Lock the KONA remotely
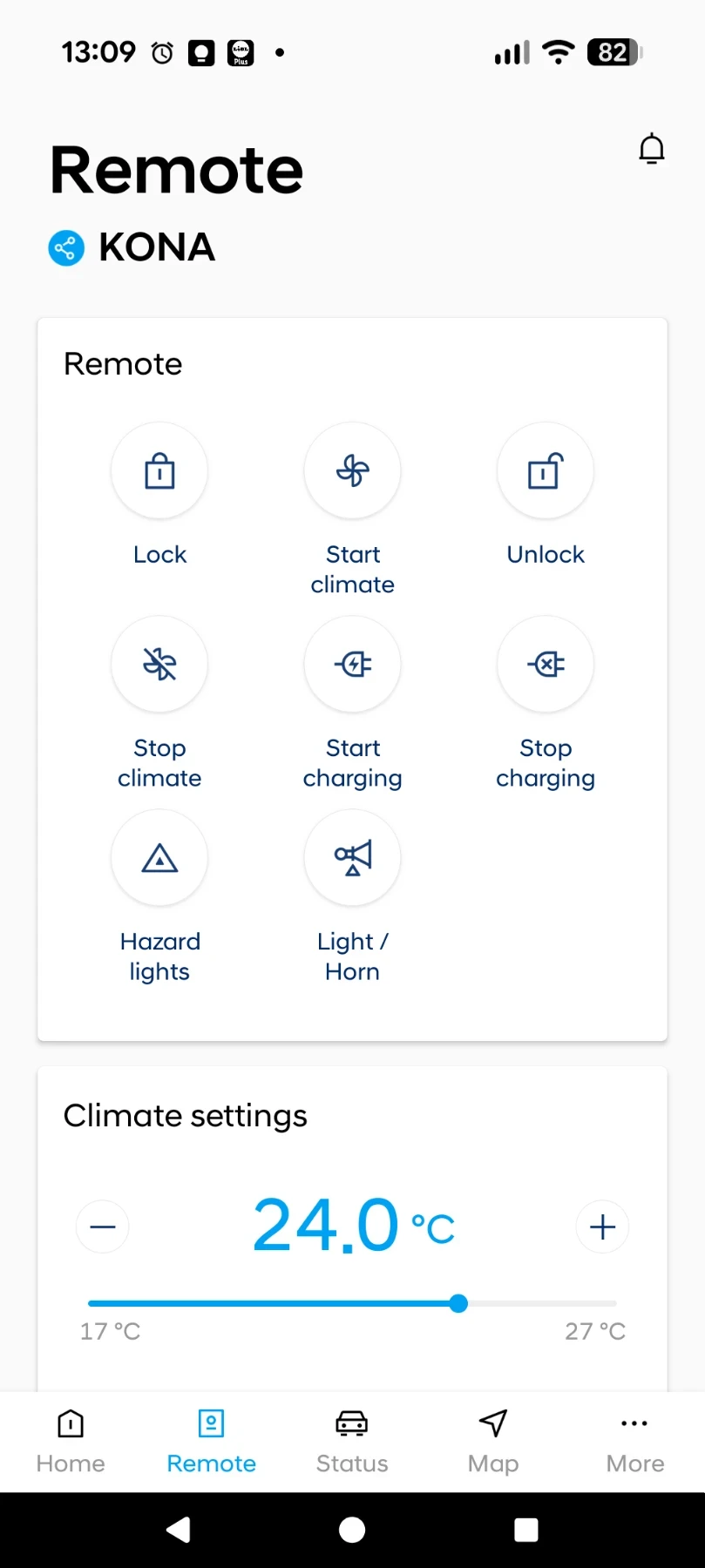Screen dimensions: 705x1568 pyautogui.click(x=159, y=471)
